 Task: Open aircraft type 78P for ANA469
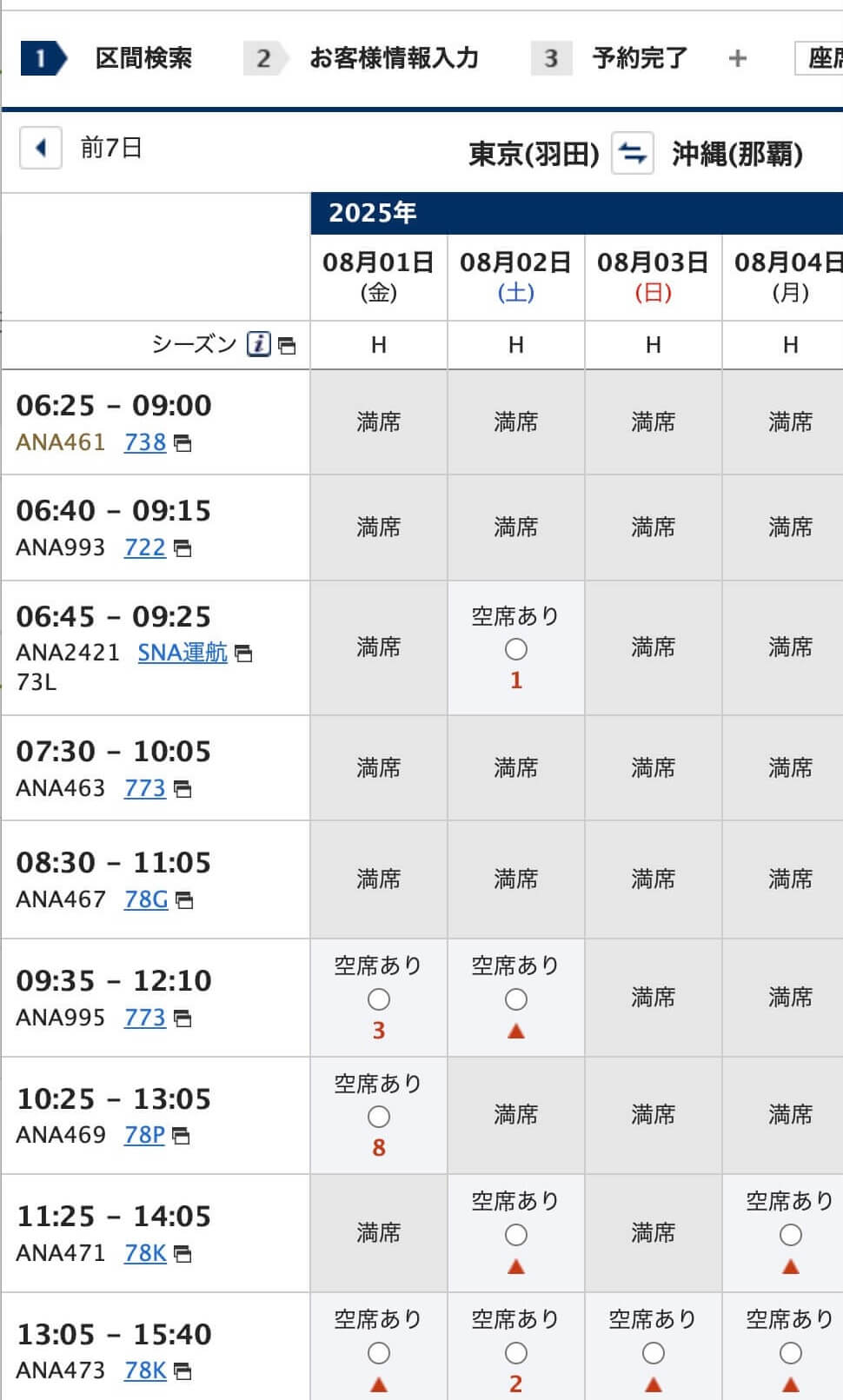[144, 1135]
